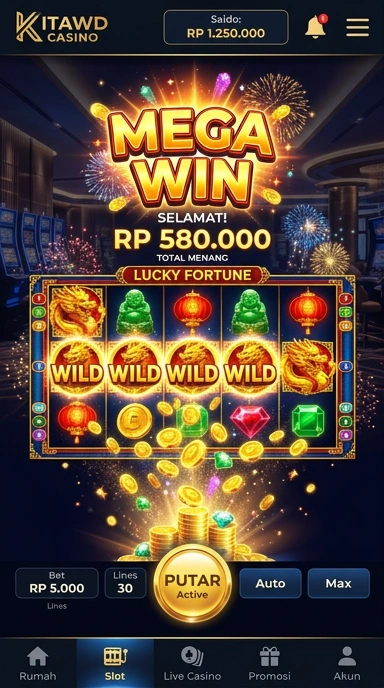Enable Auto spin

pos(270,583)
